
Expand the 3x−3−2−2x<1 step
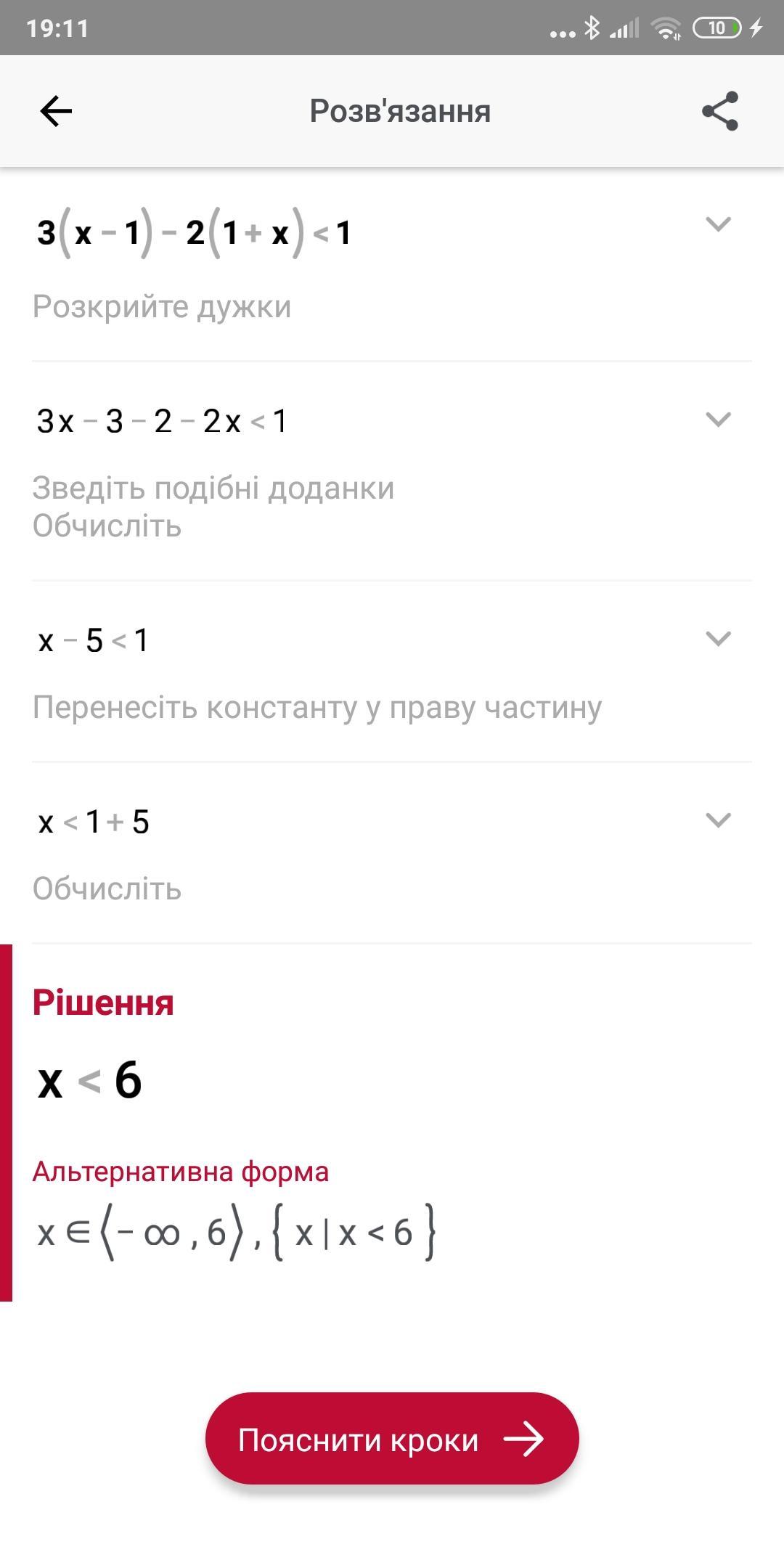(x=718, y=419)
